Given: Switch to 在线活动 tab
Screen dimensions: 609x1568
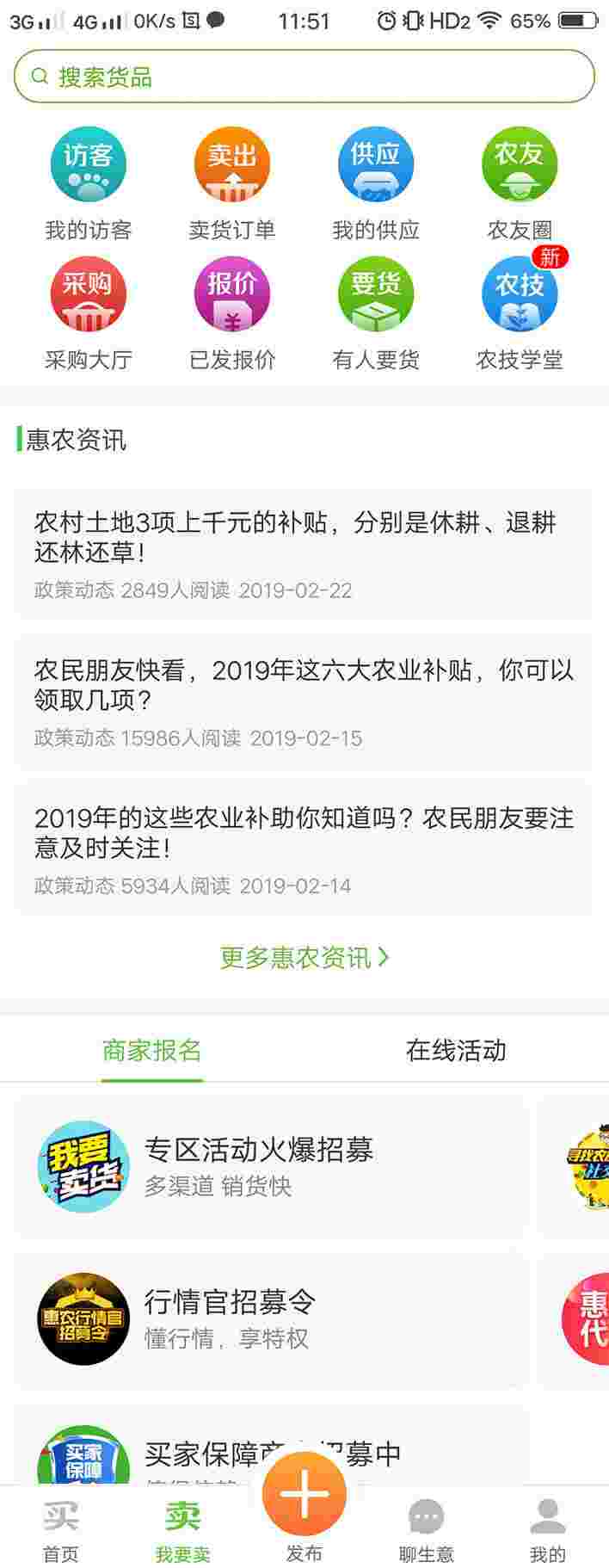Looking at the screenshot, I should [456, 1050].
